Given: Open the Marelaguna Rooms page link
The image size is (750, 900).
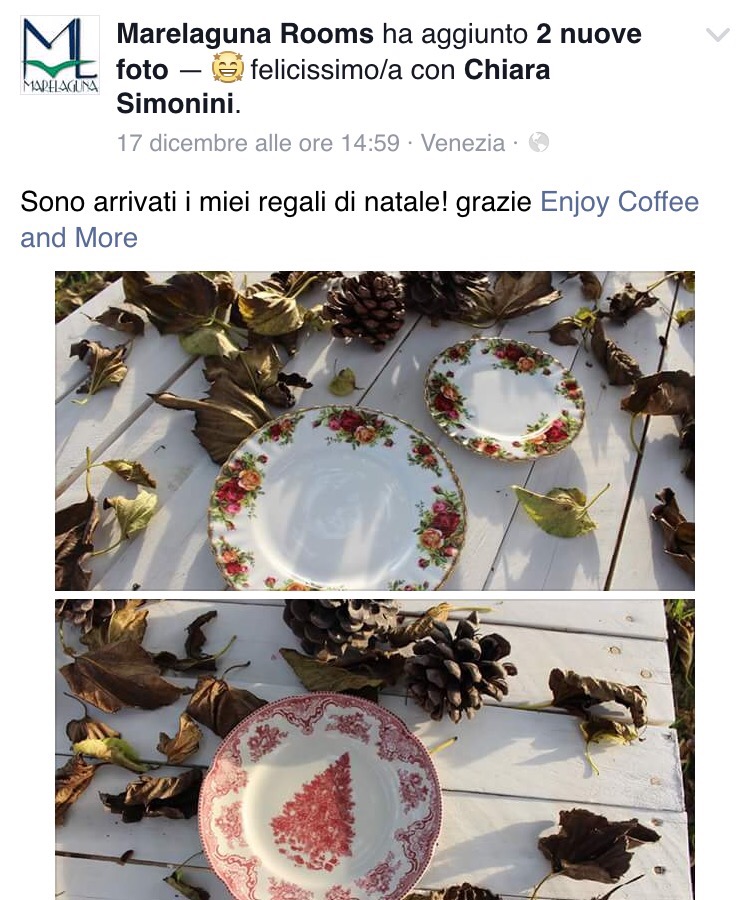Looking at the screenshot, I should click(244, 35).
